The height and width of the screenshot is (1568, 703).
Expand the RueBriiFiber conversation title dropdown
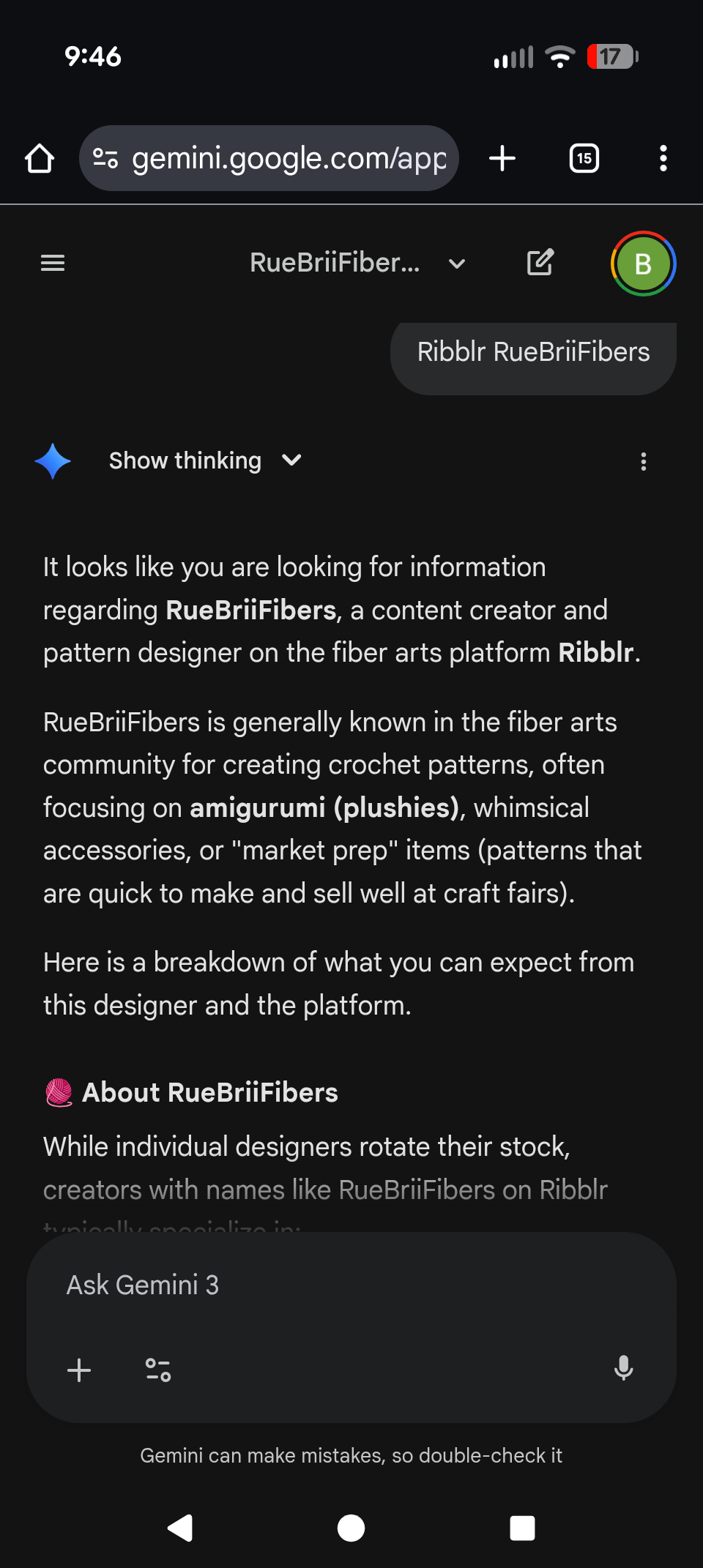click(457, 264)
